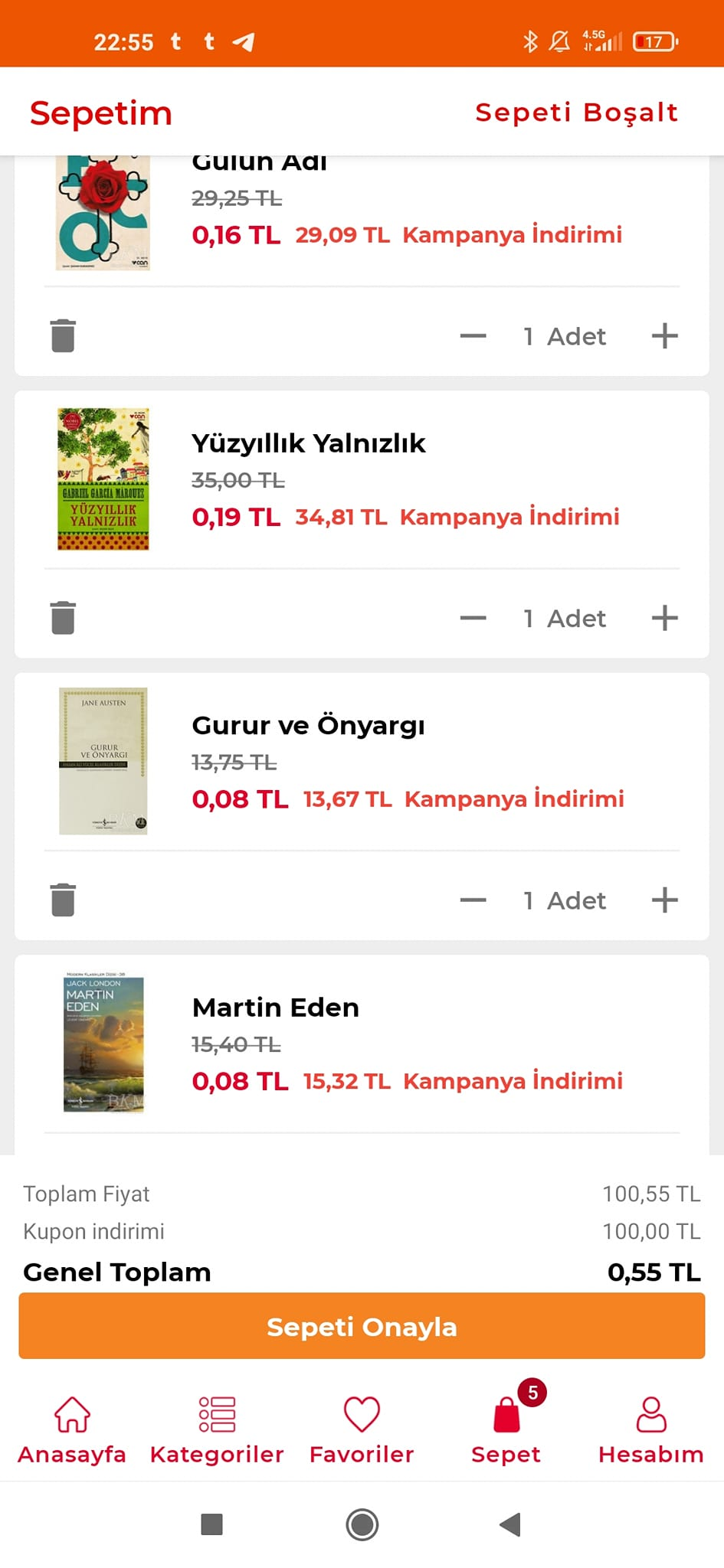Decrease quantity of Gülün Adı

click(x=473, y=336)
